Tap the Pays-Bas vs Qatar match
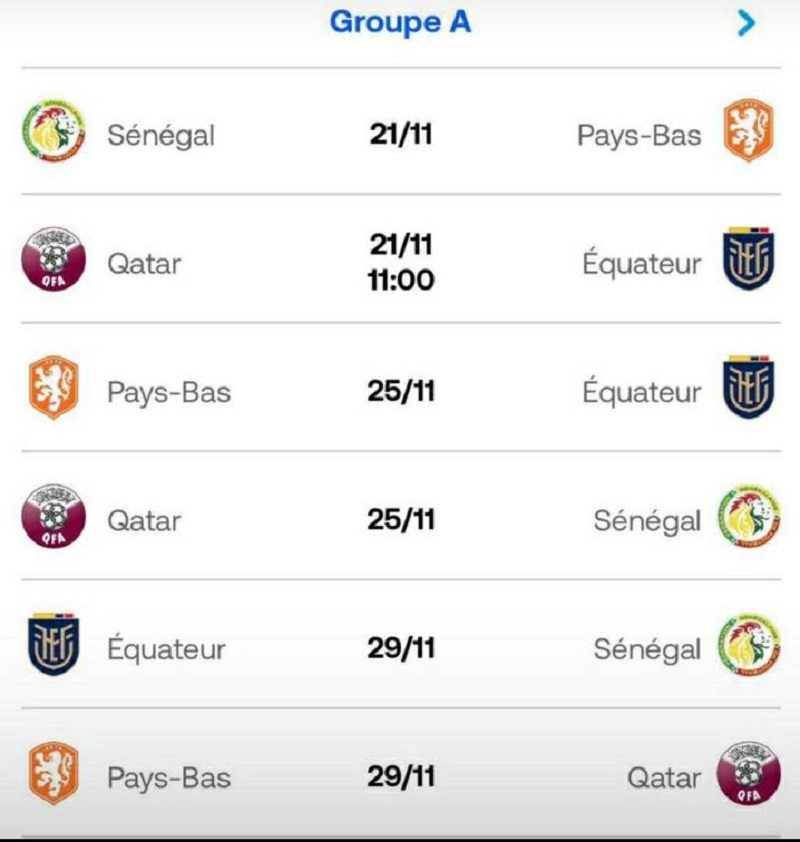Image resolution: width=800 pixels, height=842 pixels. pos(400,776)
